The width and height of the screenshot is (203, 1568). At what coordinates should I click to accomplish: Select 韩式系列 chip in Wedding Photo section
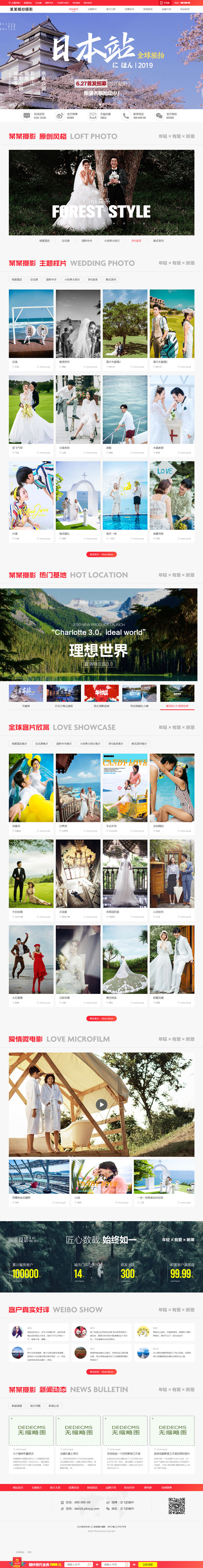tap(110, 279)
